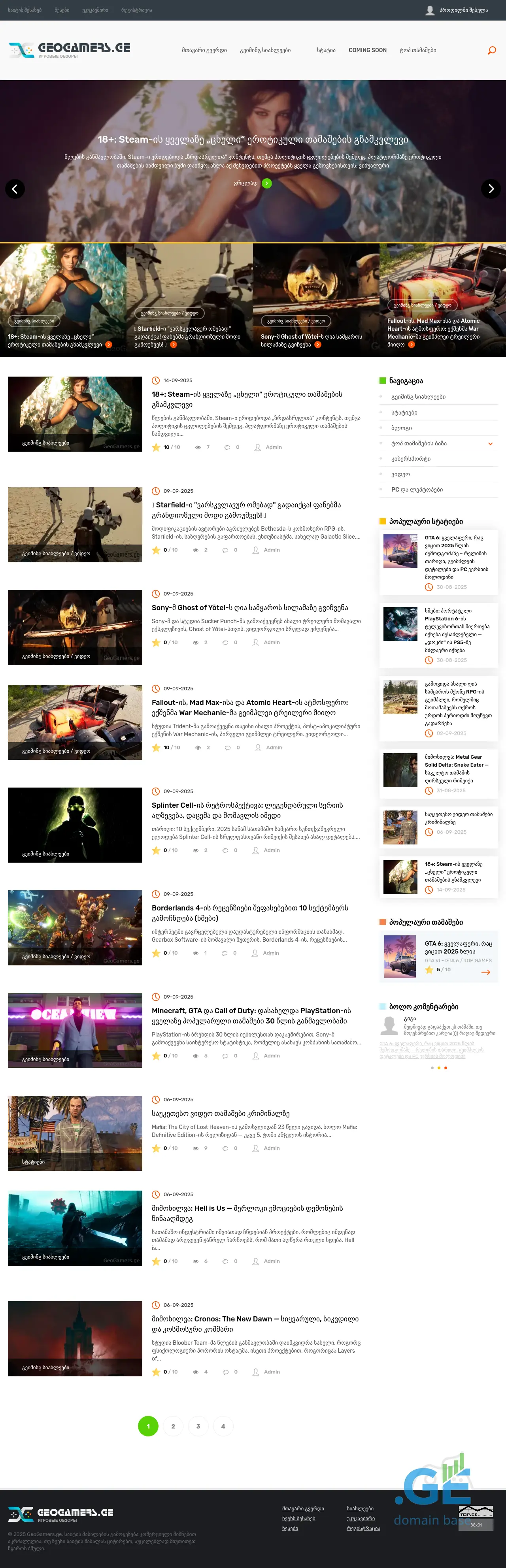Open the Cronos: The New Dawn review
506x1568 pixels.
[x=255, y=1324]
